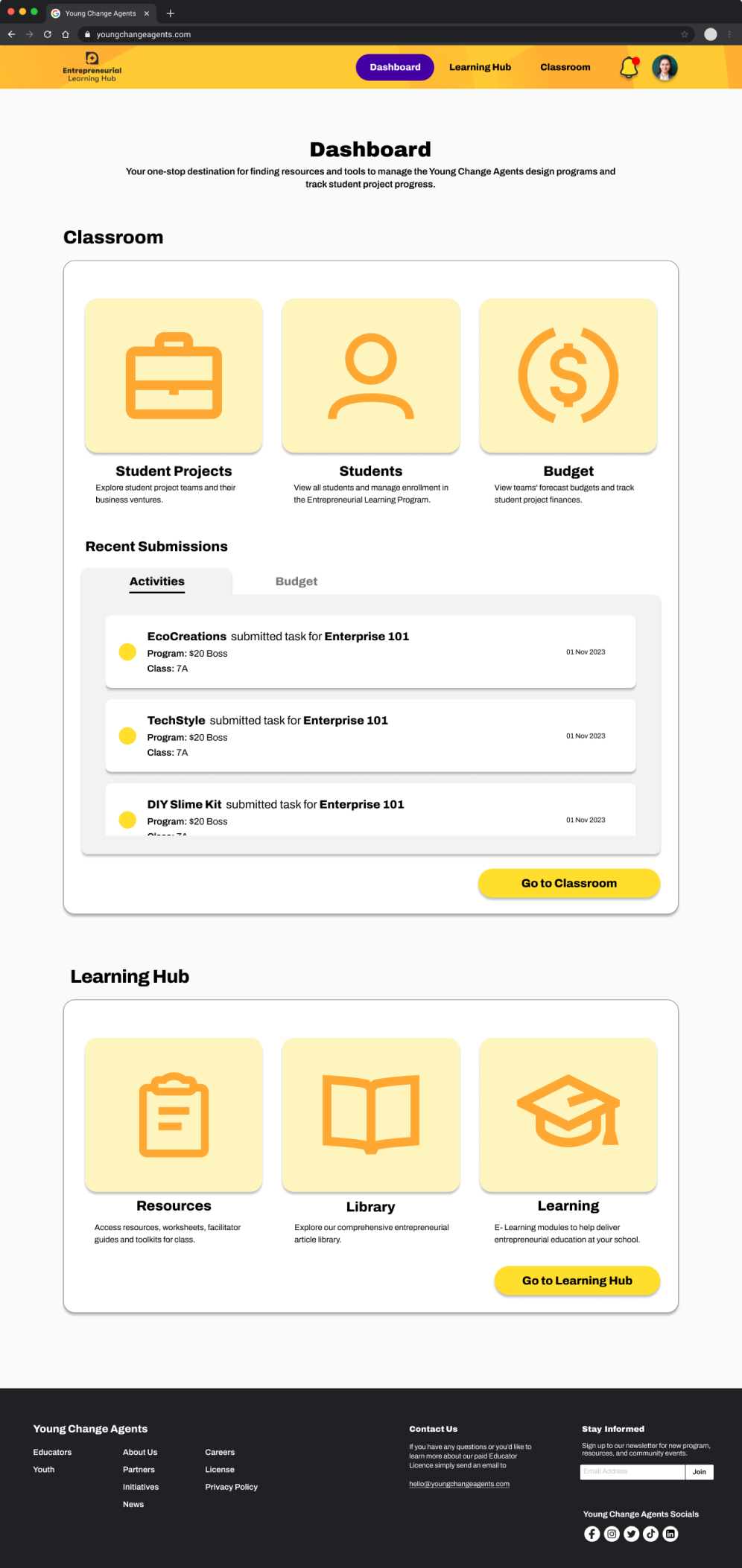Image resolution: width=742 pixels, height=1568 pixels.
Task: Tap the Go to Learning Hub button
Action: coord(577,1281)
